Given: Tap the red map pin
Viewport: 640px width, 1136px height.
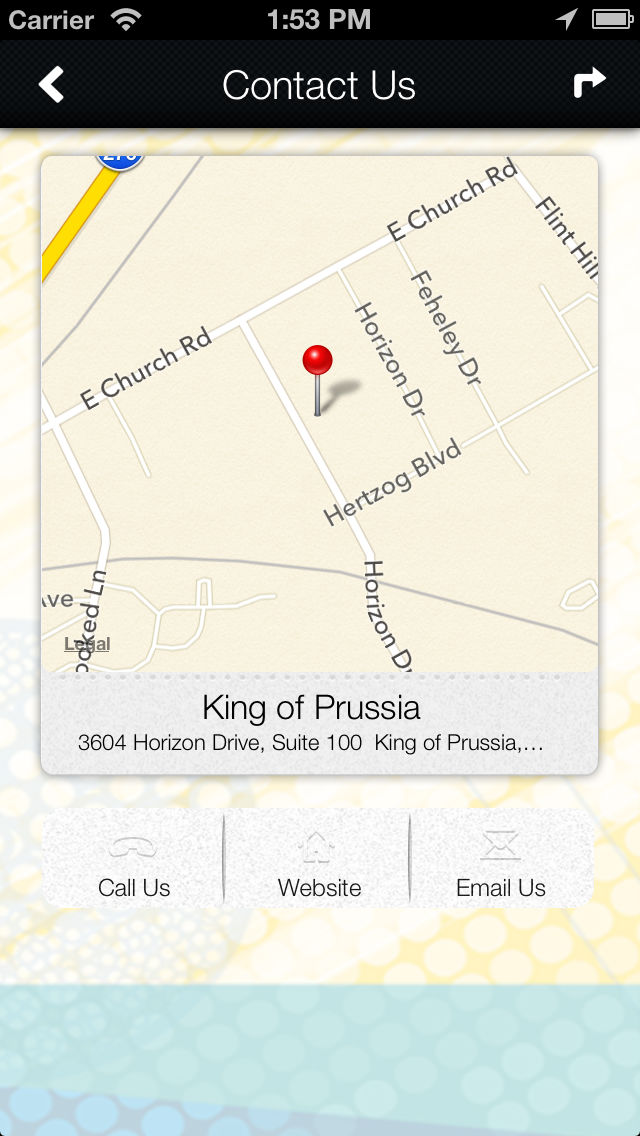Looking at the screenshot, I should pos(317,380).
